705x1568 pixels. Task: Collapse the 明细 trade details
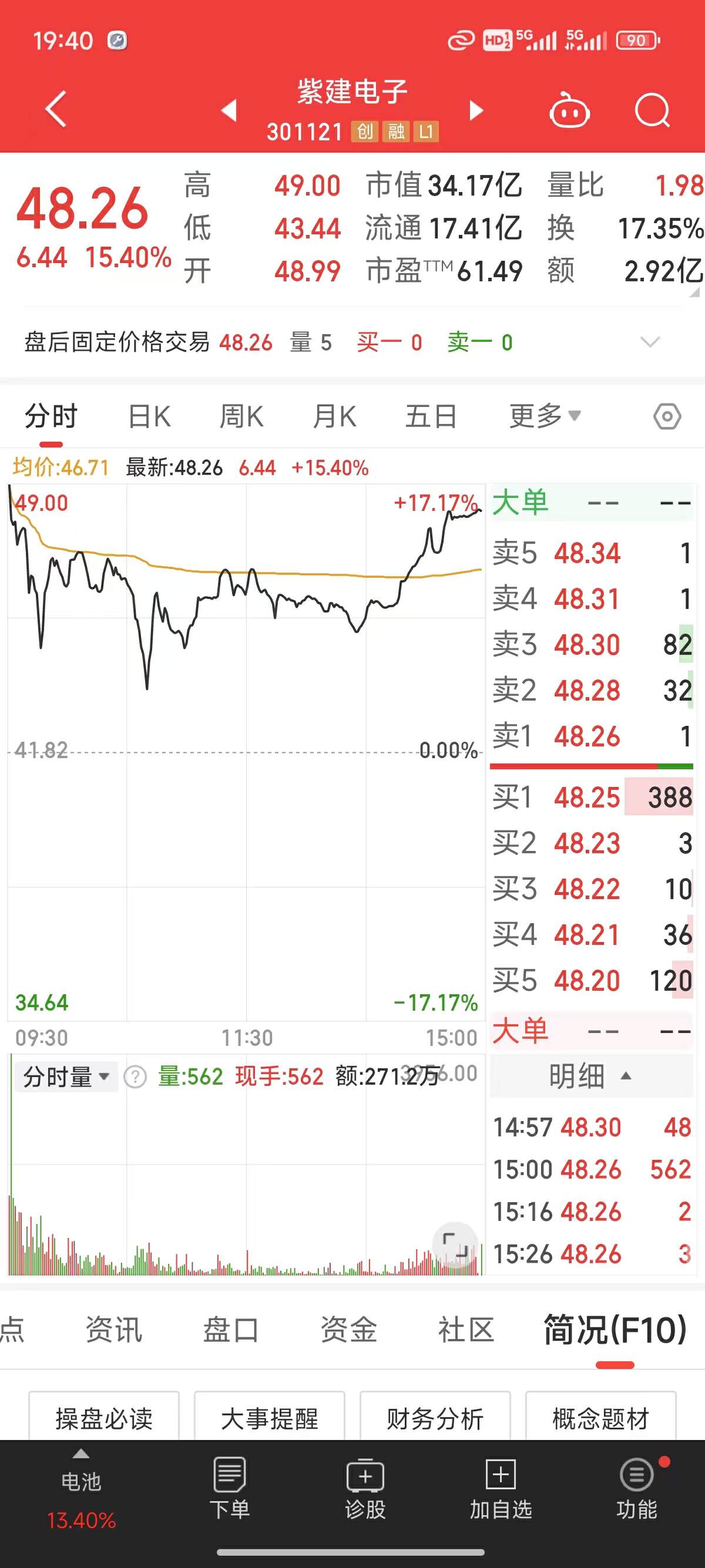coord(591,1076)
